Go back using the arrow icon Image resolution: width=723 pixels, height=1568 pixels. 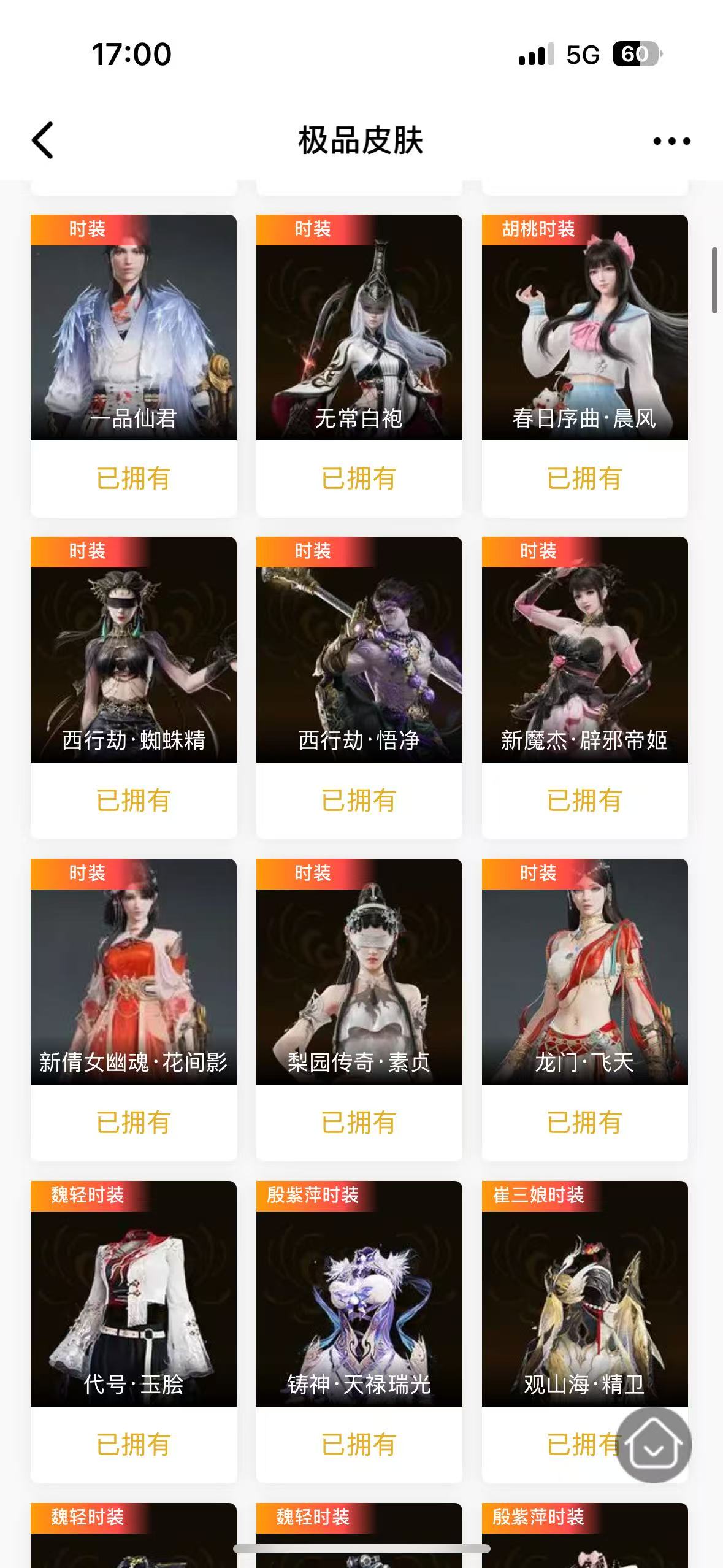point(43,140)
